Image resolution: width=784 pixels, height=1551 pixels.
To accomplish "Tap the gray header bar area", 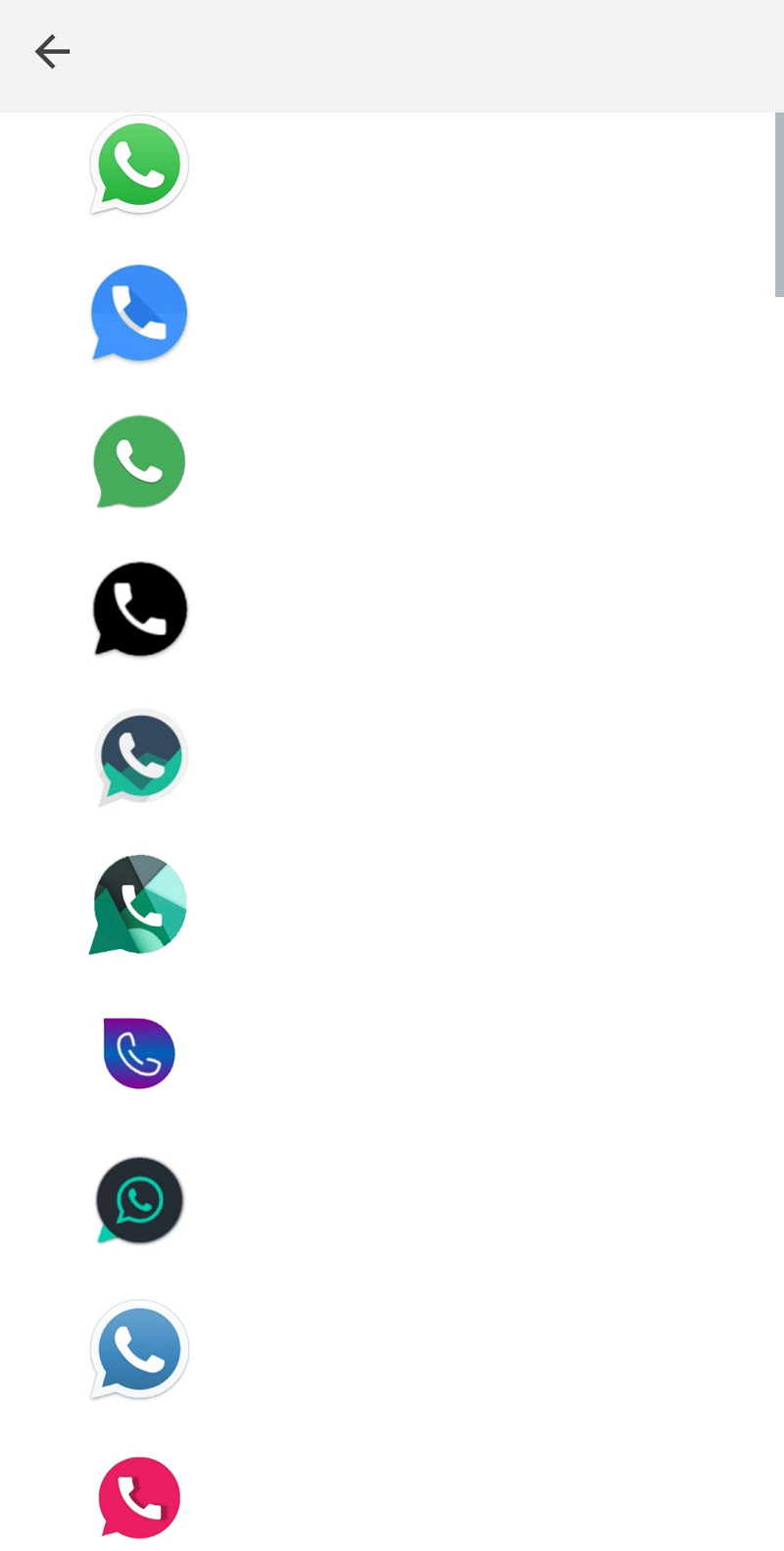I will pyautogui.click(x=392, y=54).
